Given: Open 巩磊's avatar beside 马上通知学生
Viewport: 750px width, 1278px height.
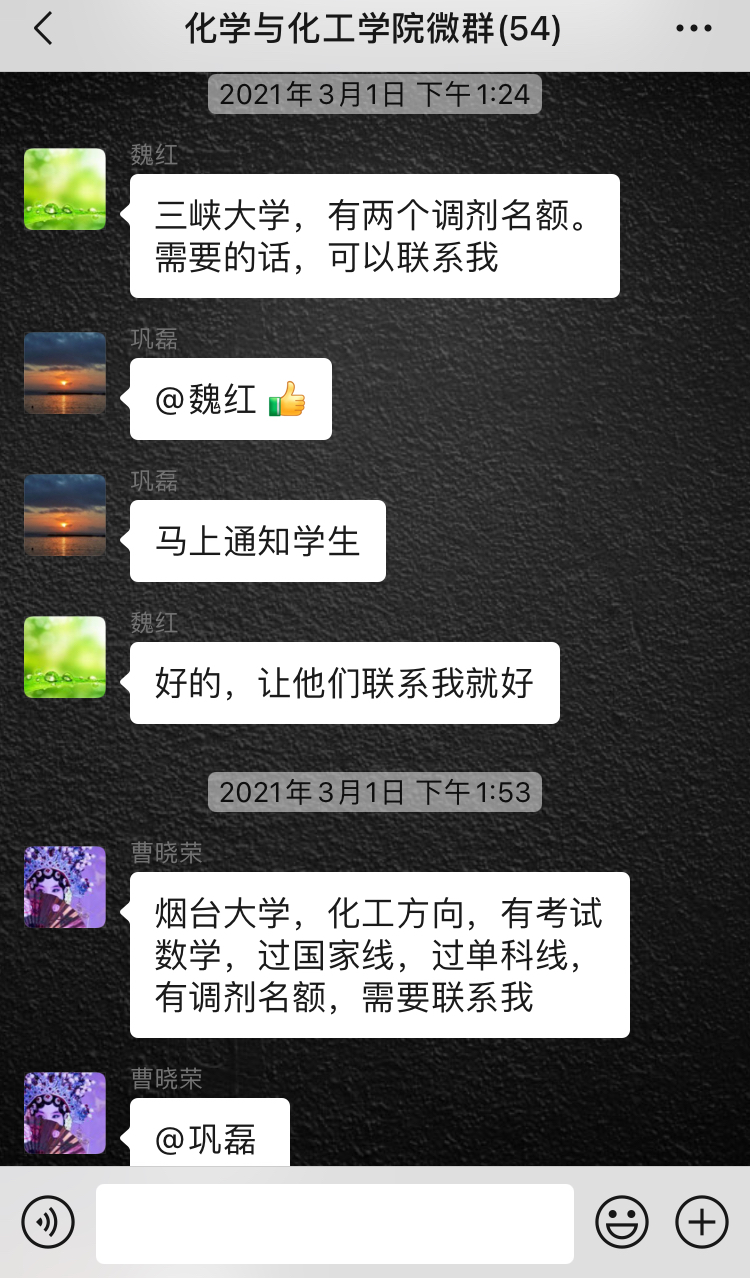Looking at the screenshot, I should pyautogui.click(x=65, y=515).
